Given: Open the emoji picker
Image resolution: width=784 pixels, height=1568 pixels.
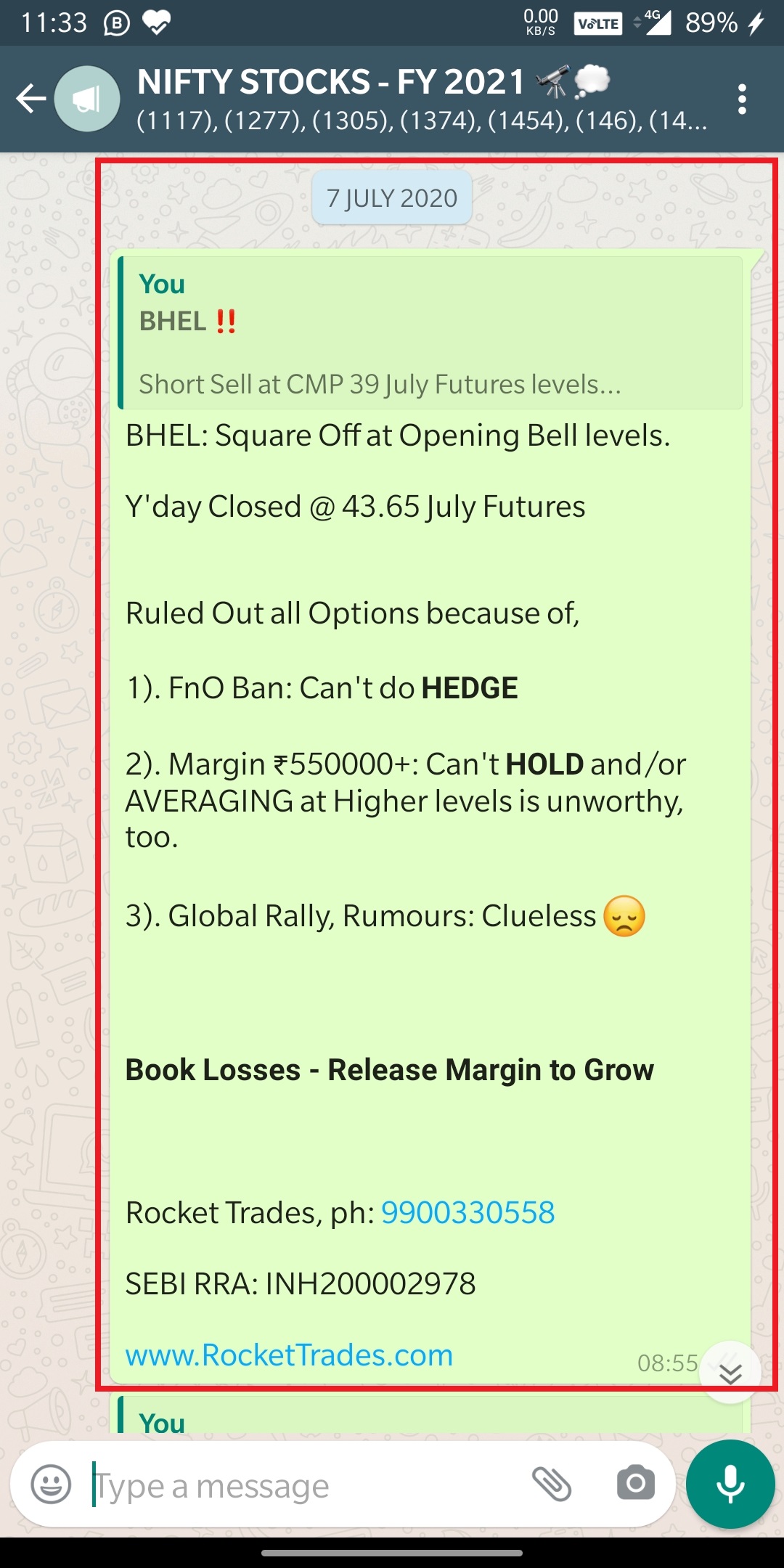Looking at the screenshot, I should tap(51, 1485).
